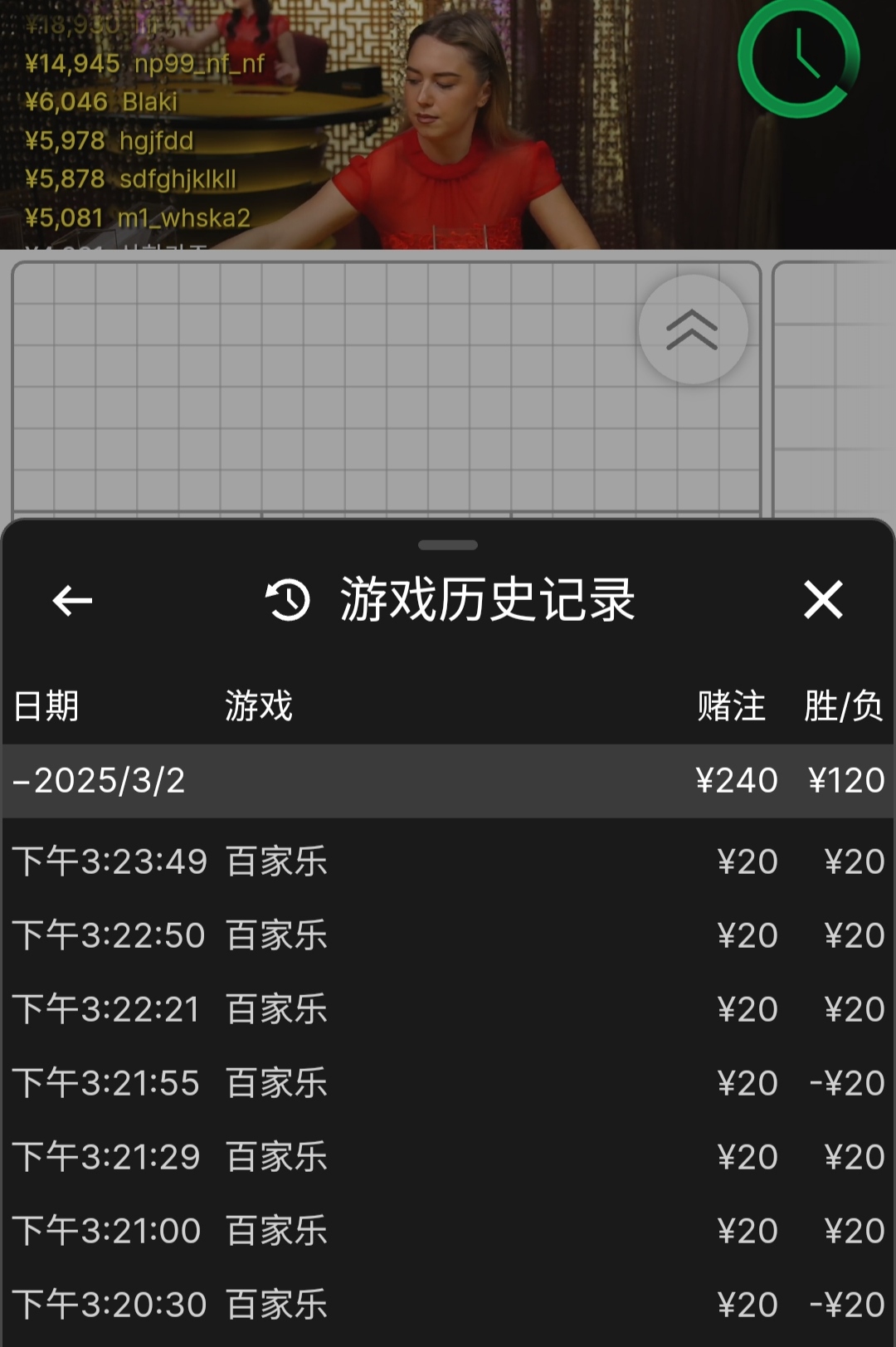Open the 下午3:23:49 百家乐 record
The width and height of the screenshot is (896, 1347).
click(448, 861)
